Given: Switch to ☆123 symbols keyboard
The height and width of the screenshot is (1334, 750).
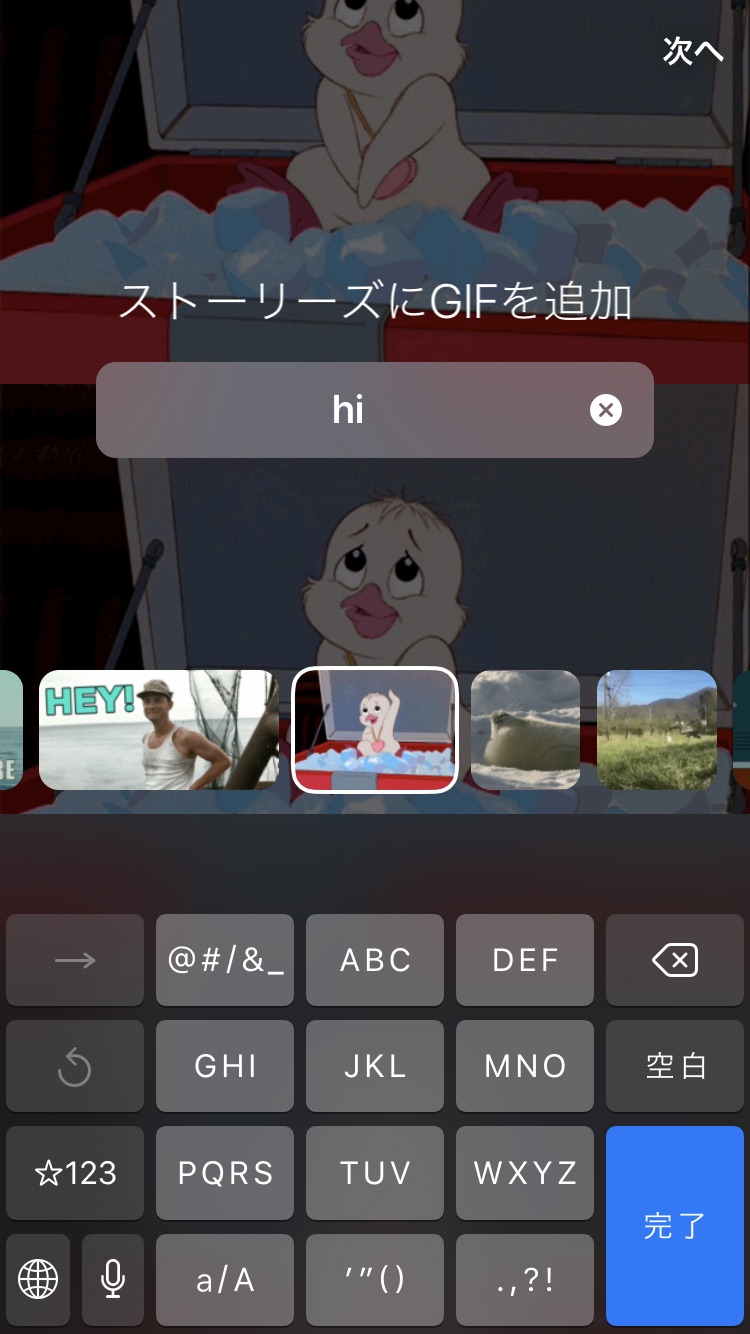Looking at the screenshot, I should [x=75, y=1172].
